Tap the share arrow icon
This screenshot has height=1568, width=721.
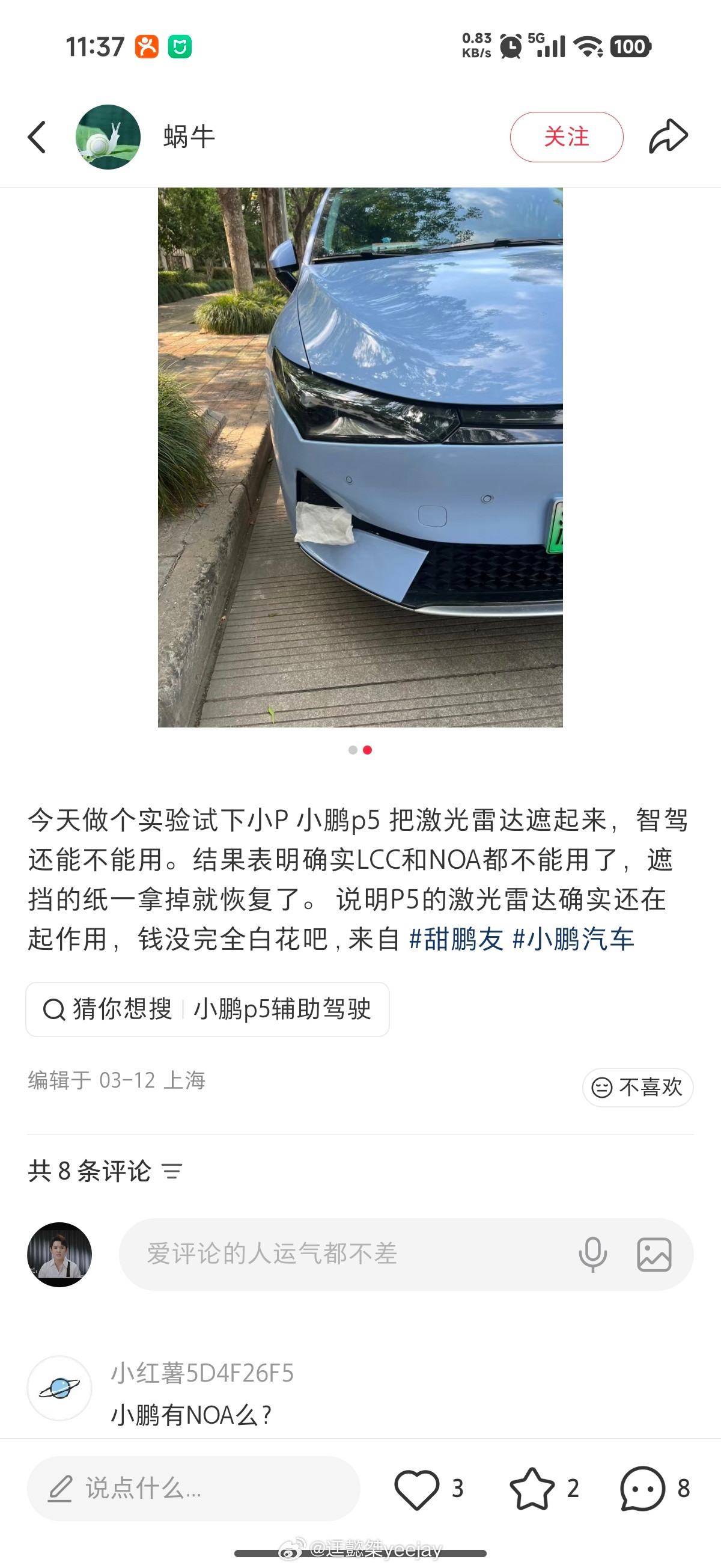(x=667, y=135)
